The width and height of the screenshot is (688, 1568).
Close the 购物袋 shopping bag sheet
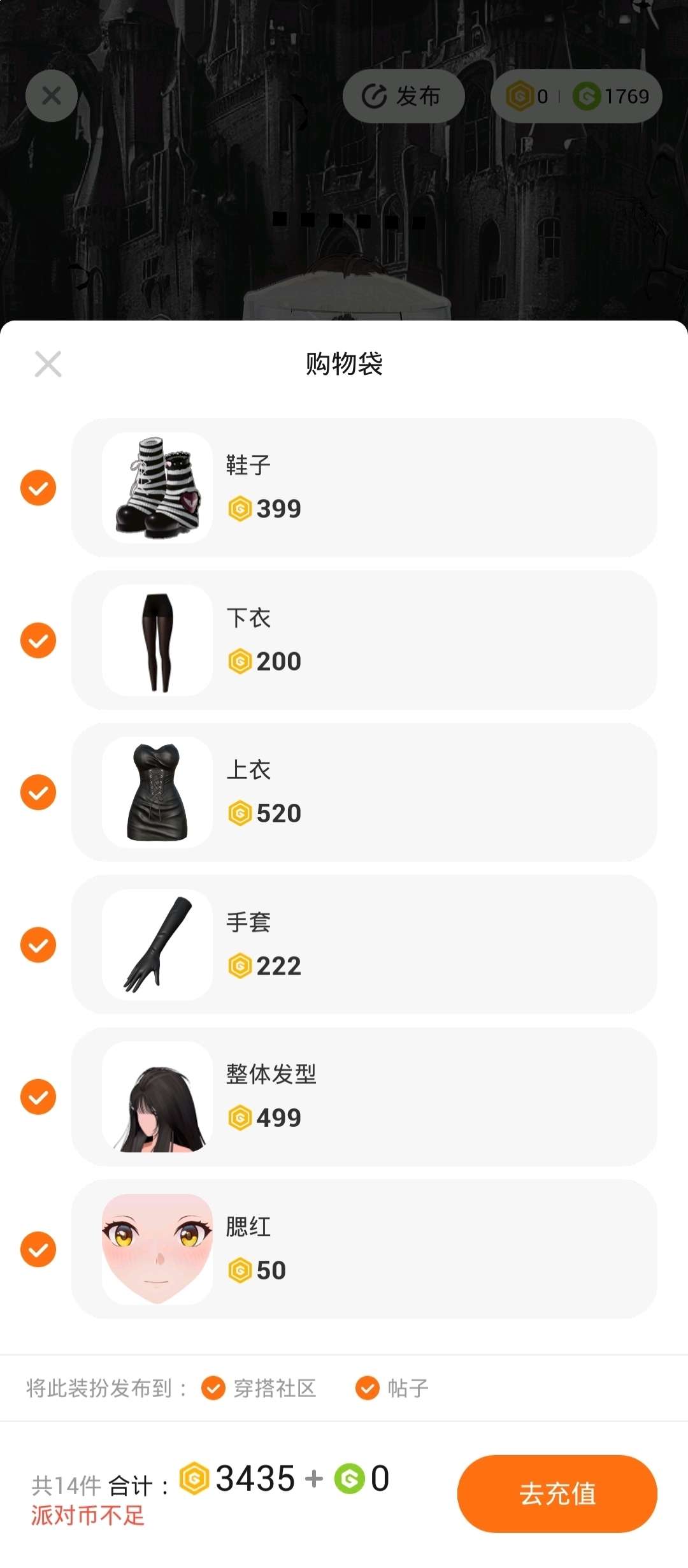pos(48,364)
